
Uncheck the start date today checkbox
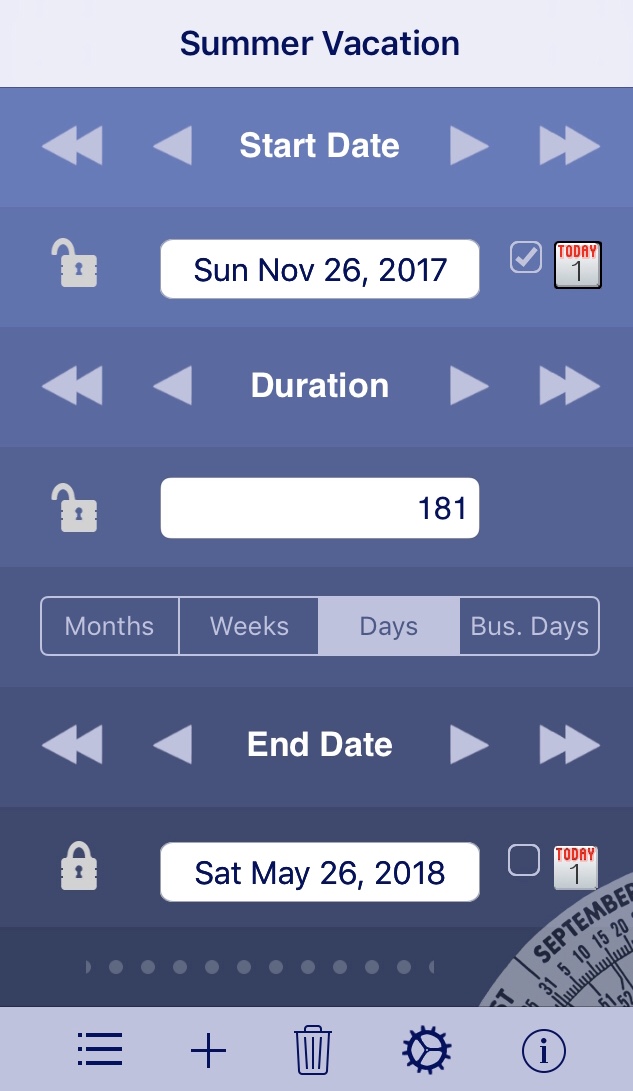pyautogui.click(x=526, y=257)
